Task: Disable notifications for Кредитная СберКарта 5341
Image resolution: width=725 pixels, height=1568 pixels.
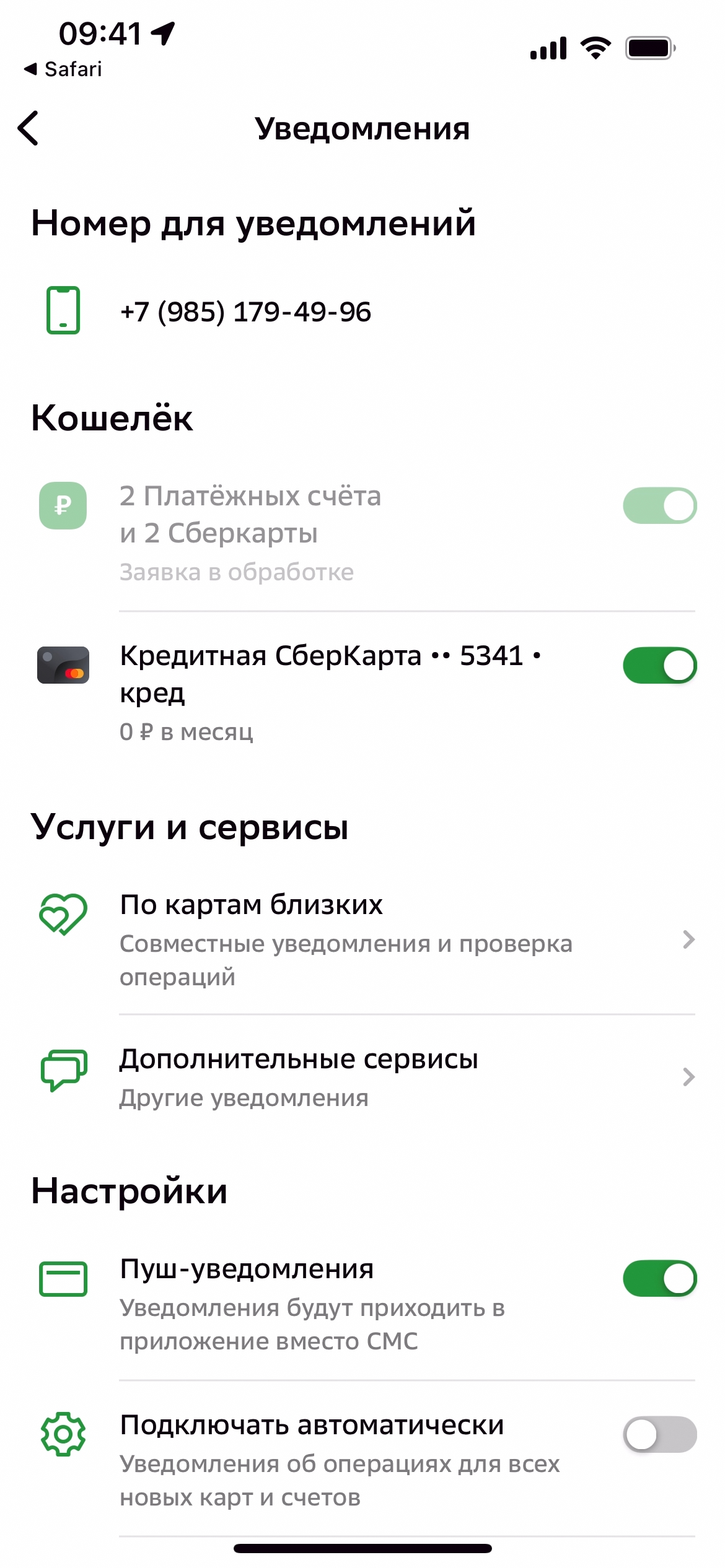Action: (659, 666)
